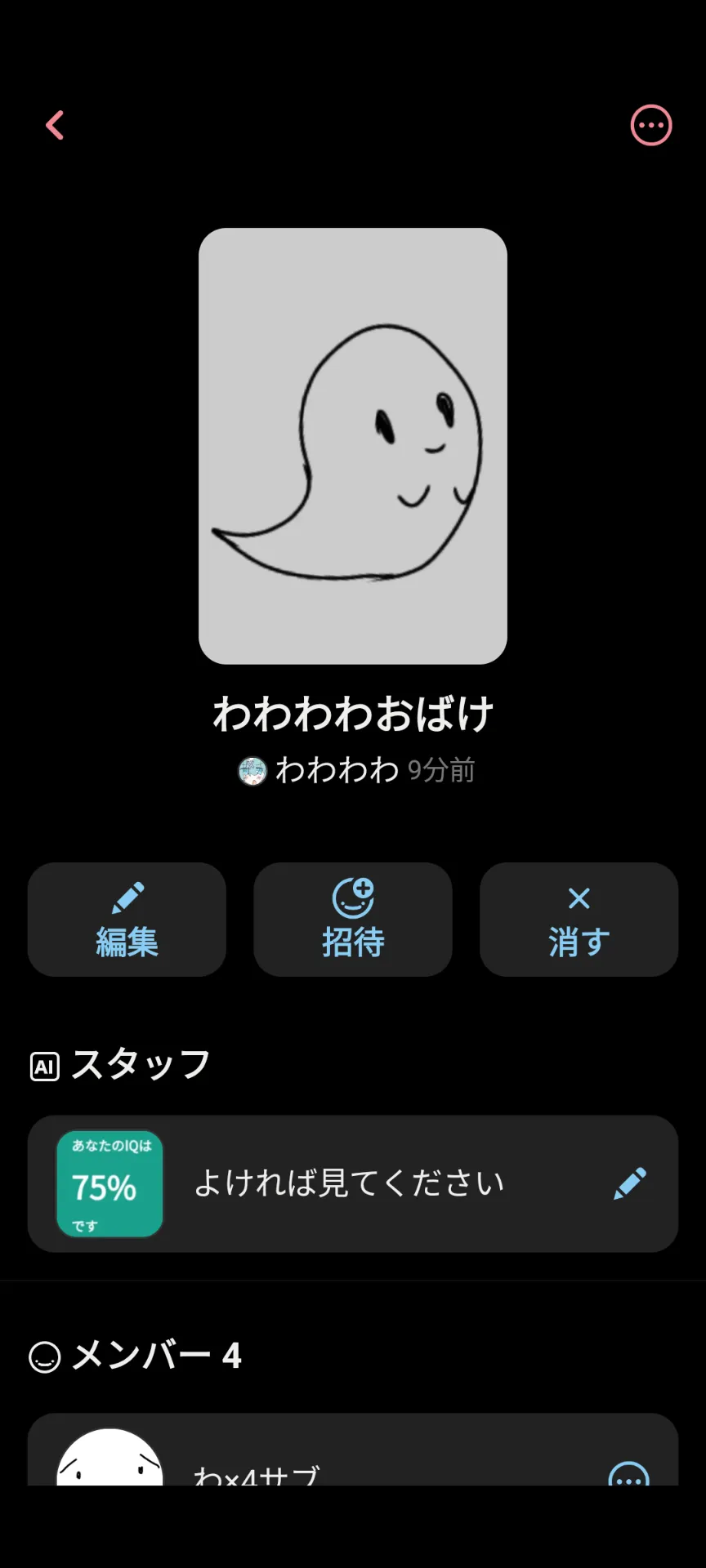Go back using the pink arrow

55,126
